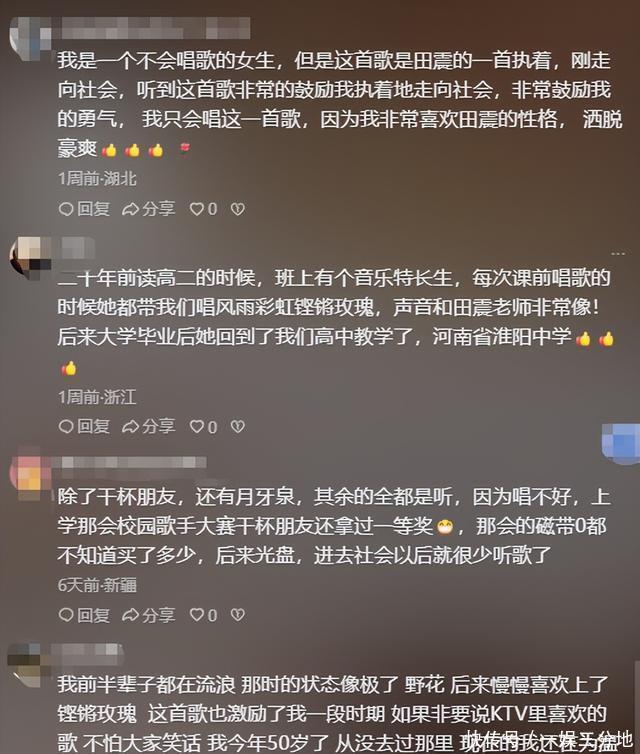Share the comment posted from 湖北
The image size is (640, 754).
click(x=148, y=209)
